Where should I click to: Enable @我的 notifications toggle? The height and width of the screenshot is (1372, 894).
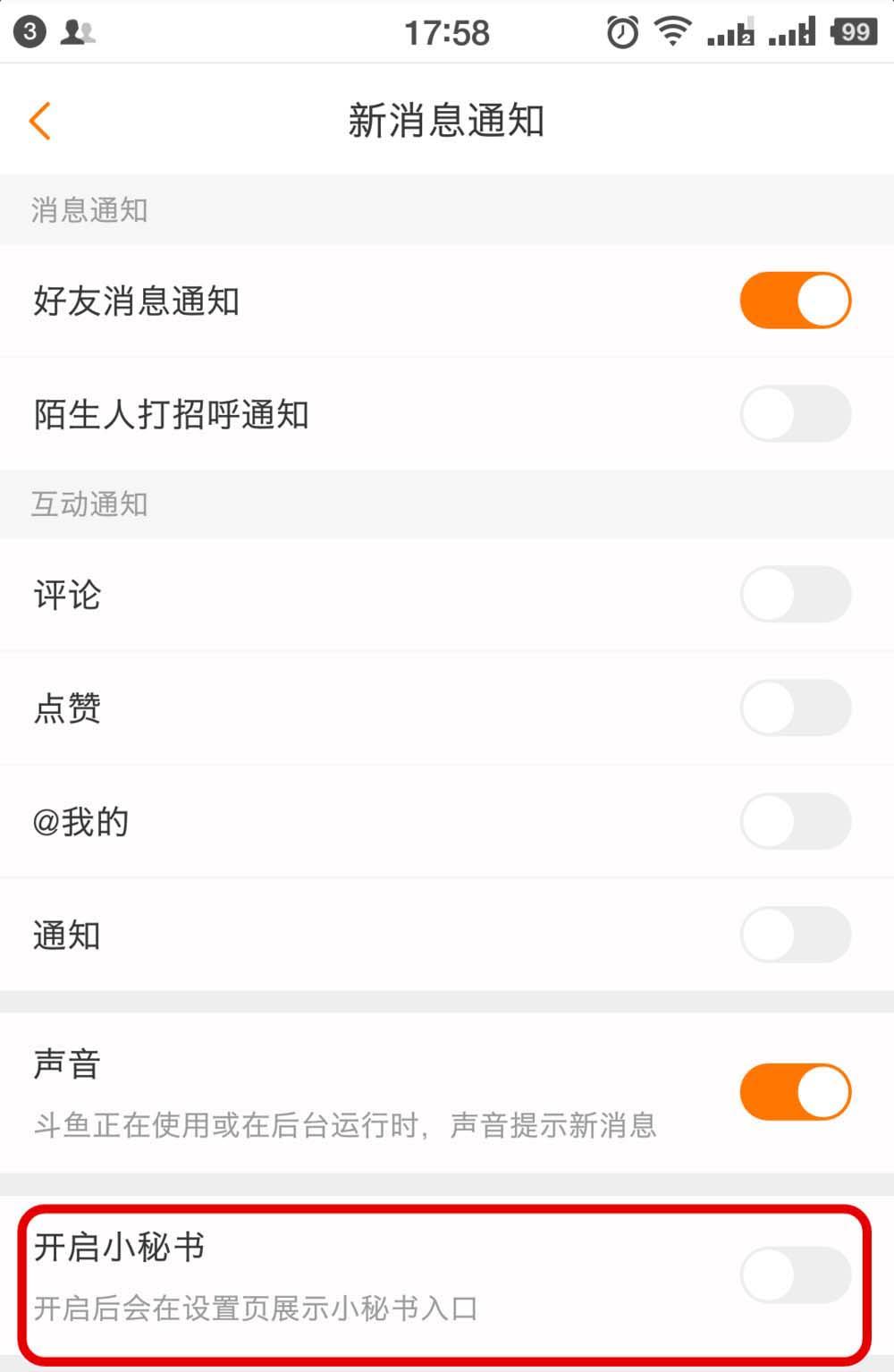(795, 821)
